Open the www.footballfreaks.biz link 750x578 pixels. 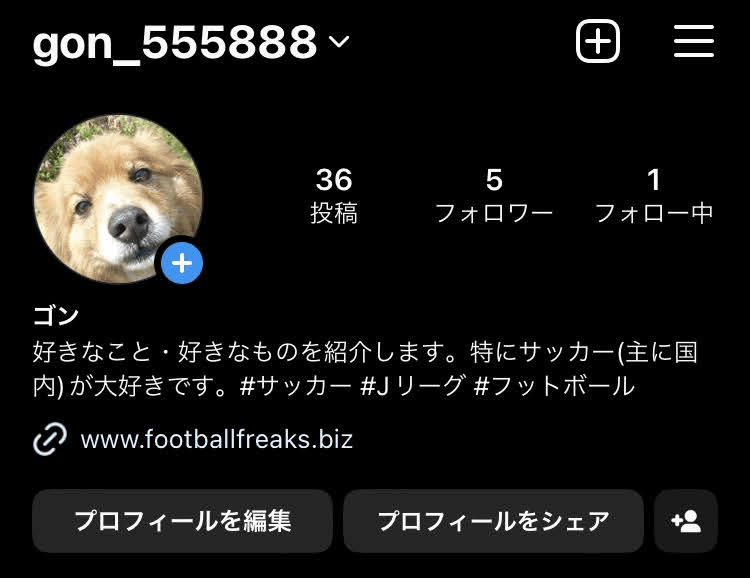[216, 439]
